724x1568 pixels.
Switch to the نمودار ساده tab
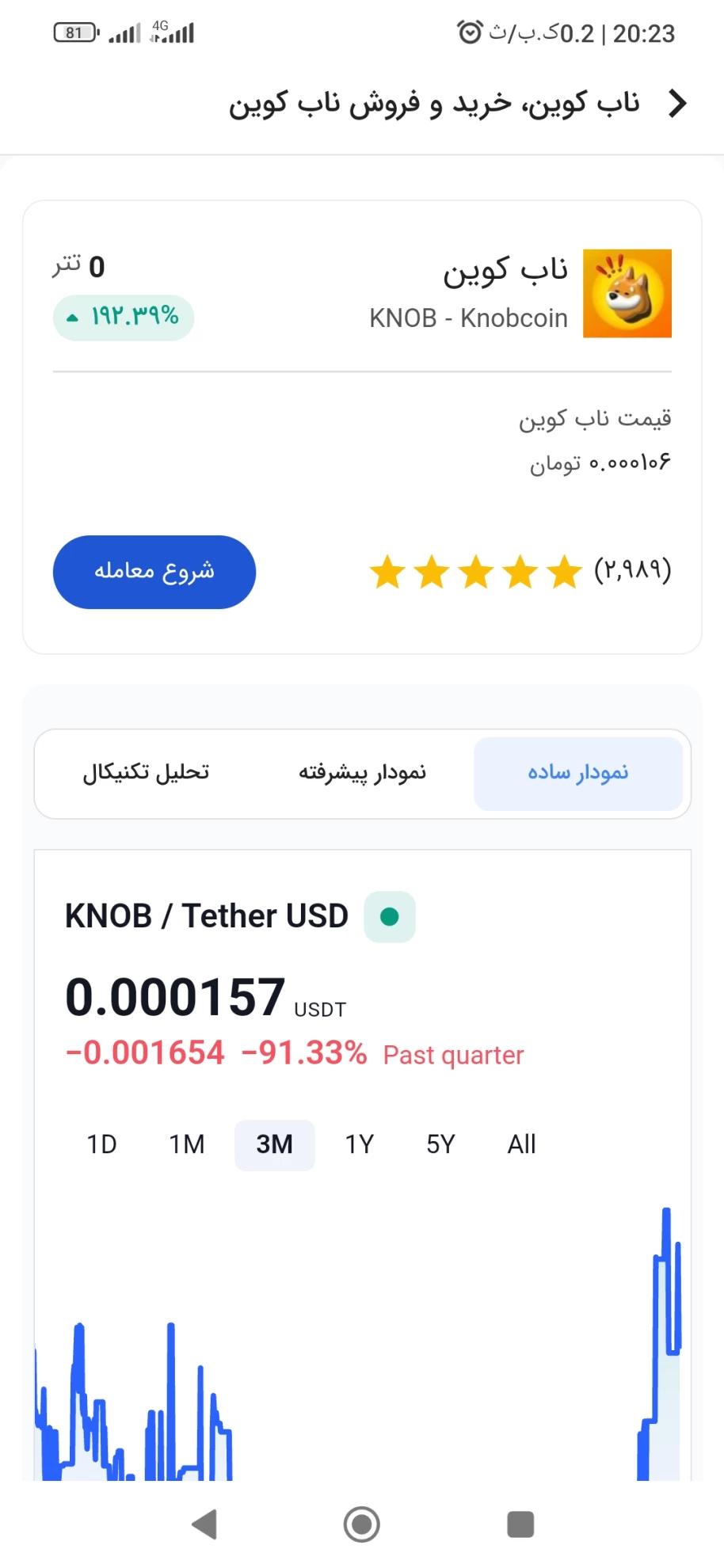pos(578,773)
